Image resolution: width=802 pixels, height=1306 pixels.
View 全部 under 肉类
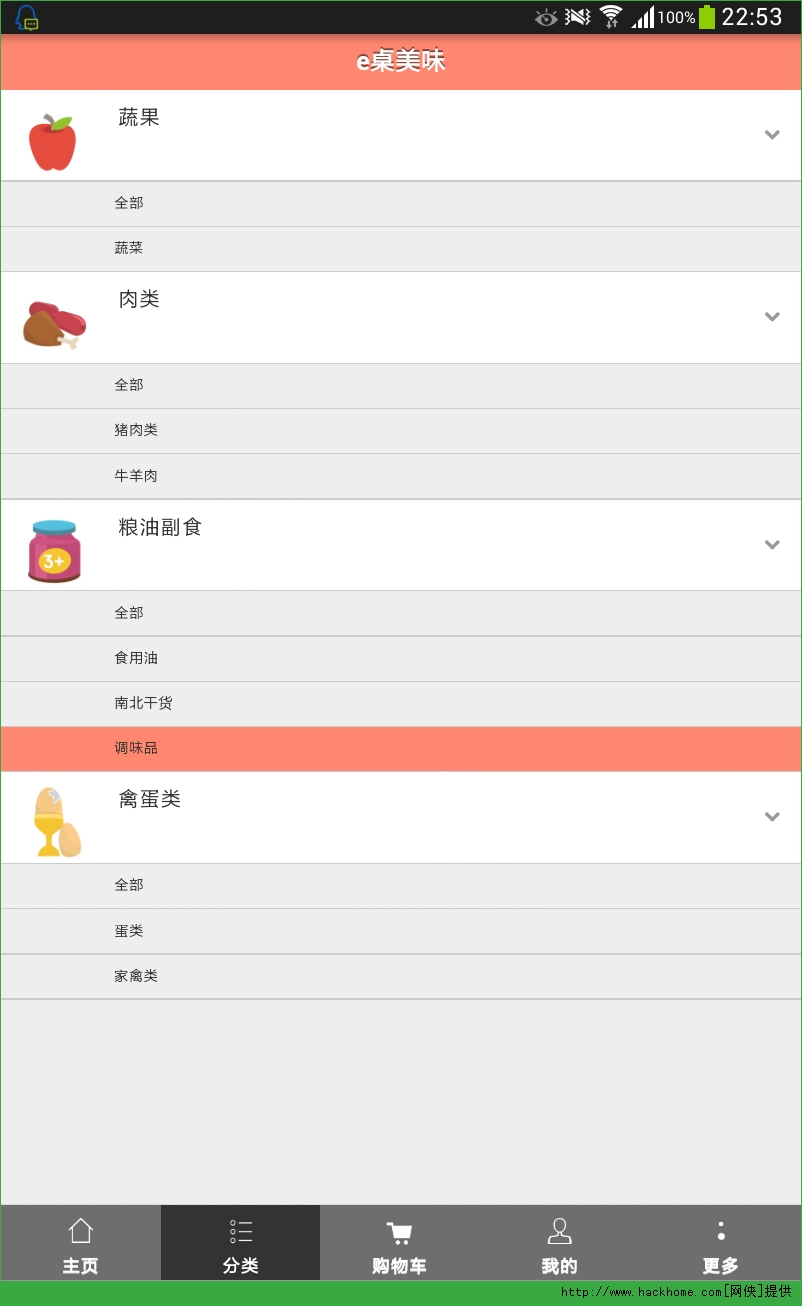(x=129, y=385)
